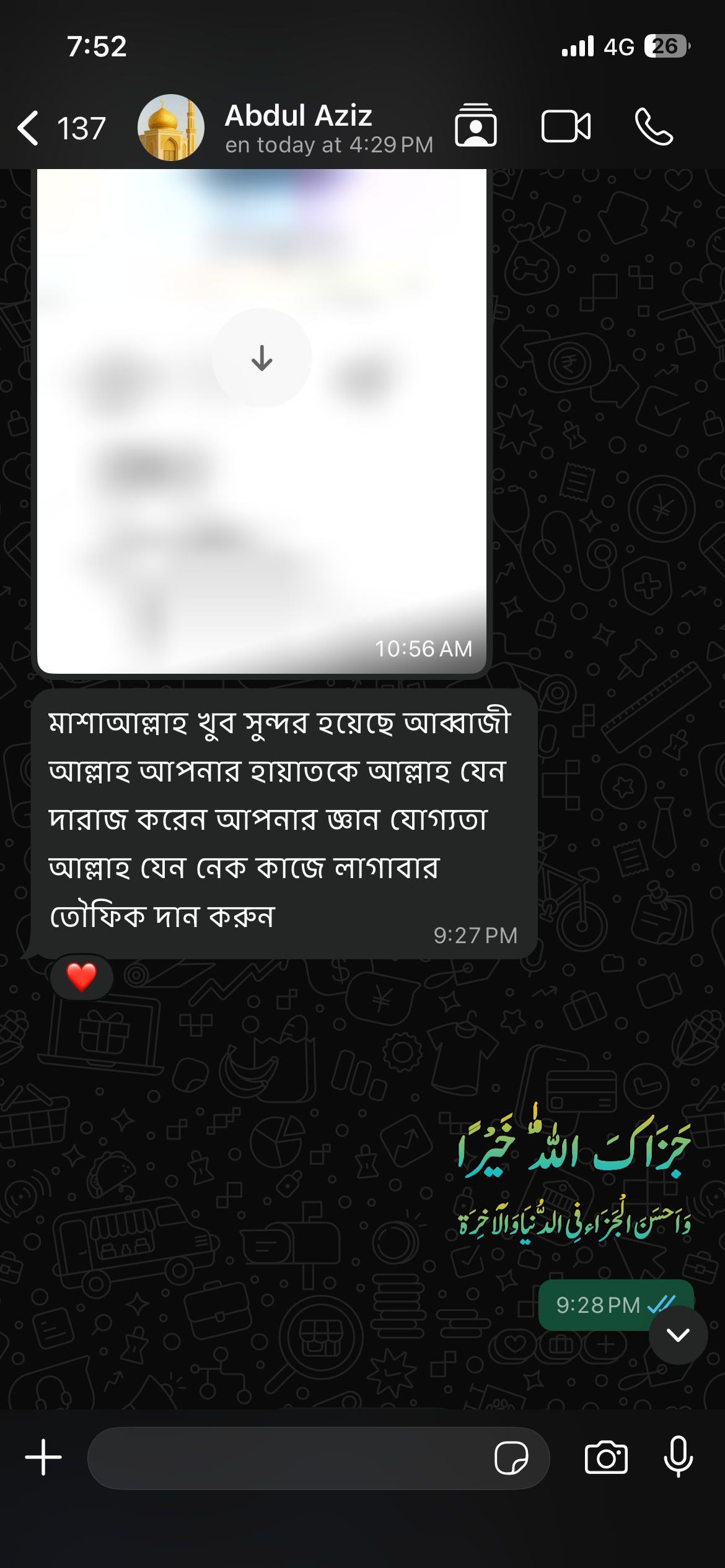Screen dimensions: 725x1568
Task: Open the camera to send a photo
Action: coord(606,1458)
